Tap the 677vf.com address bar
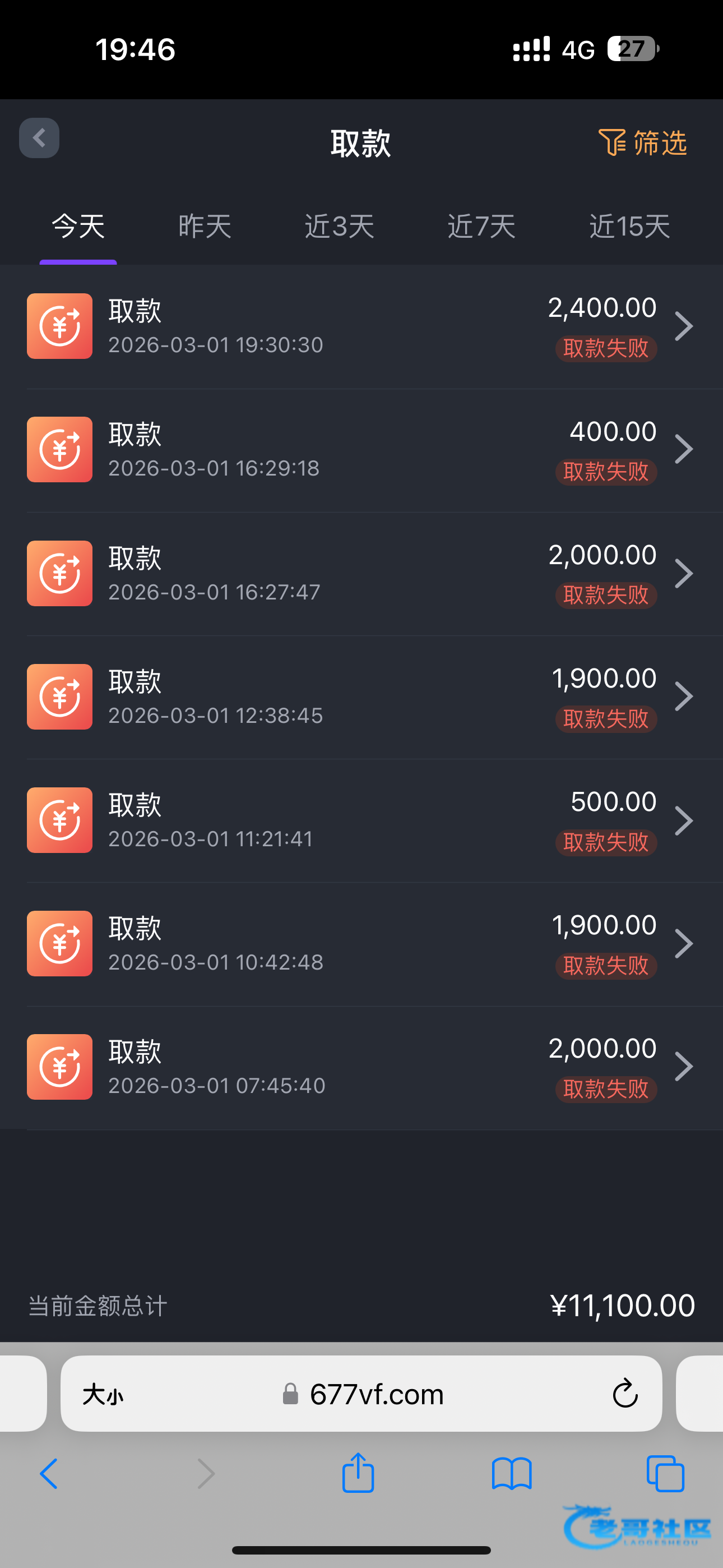The image size is (723, 1568). tap(376, 1394)
